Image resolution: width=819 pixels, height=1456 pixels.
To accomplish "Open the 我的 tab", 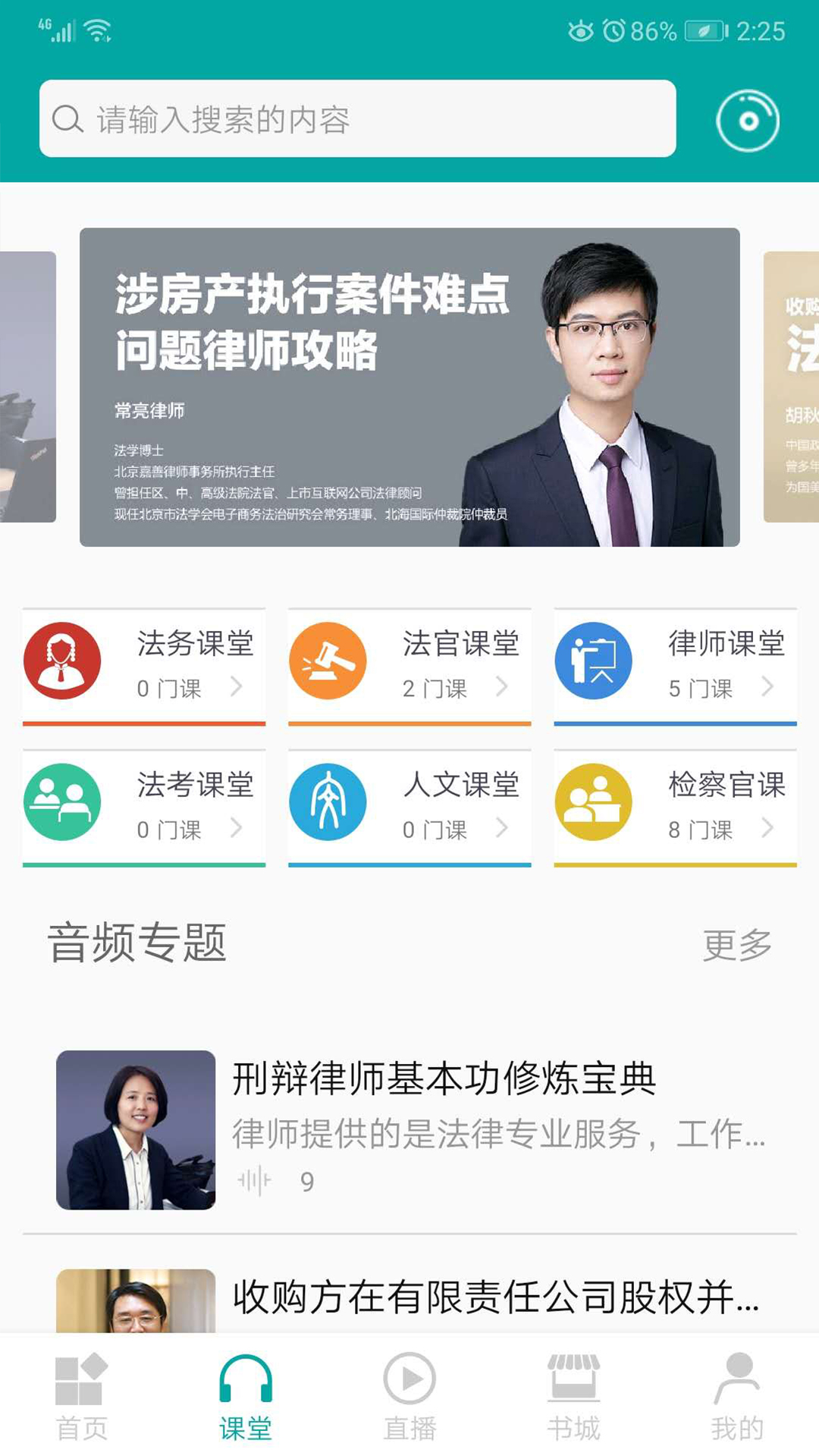I will (737, 1397).
